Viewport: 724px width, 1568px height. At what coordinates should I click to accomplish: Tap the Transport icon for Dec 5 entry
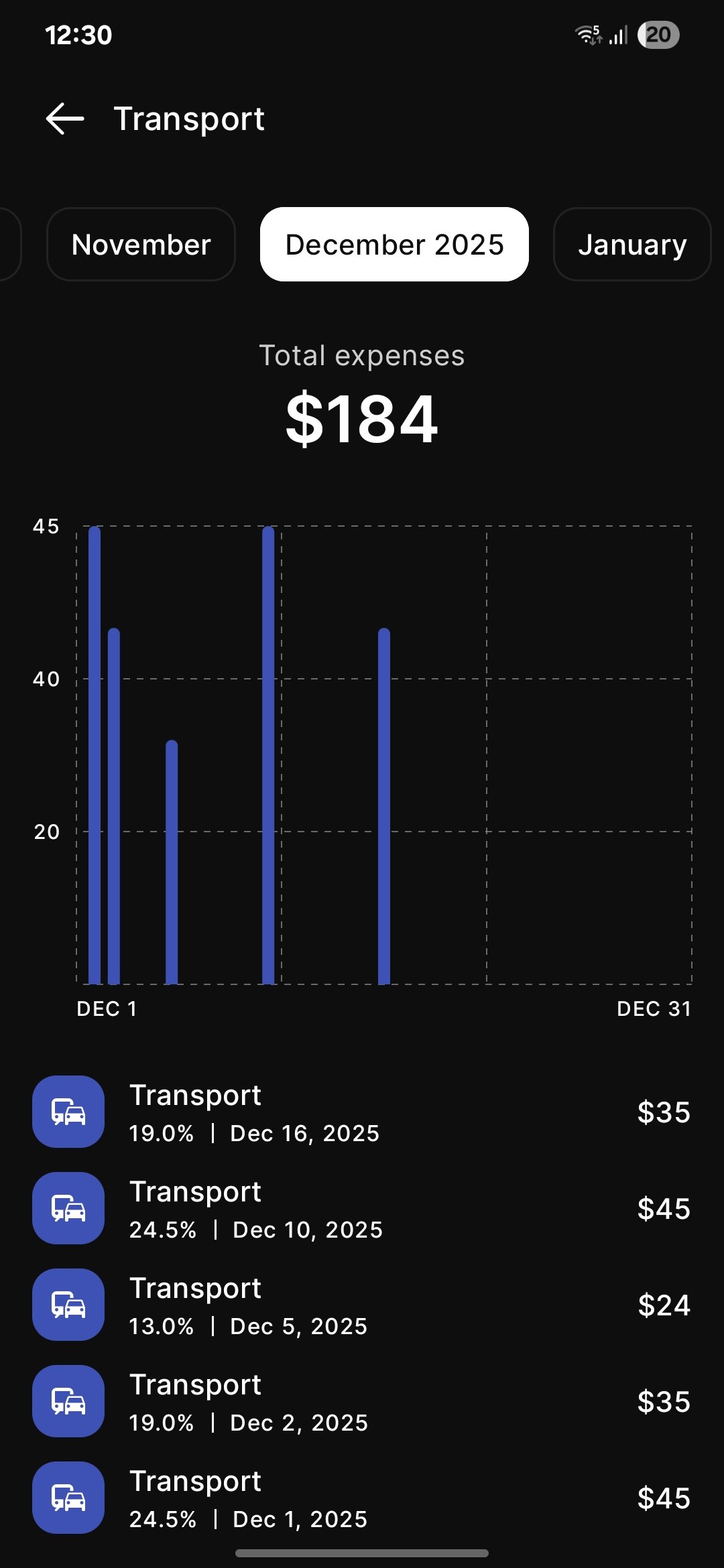coord(68,1305)
